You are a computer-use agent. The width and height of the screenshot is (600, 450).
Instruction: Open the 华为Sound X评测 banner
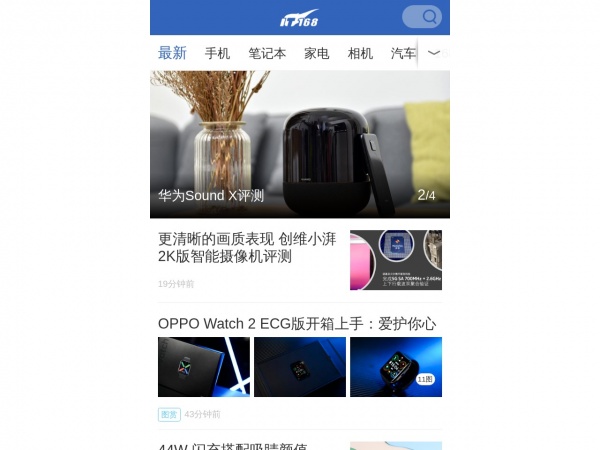click(x=300, y=145)
